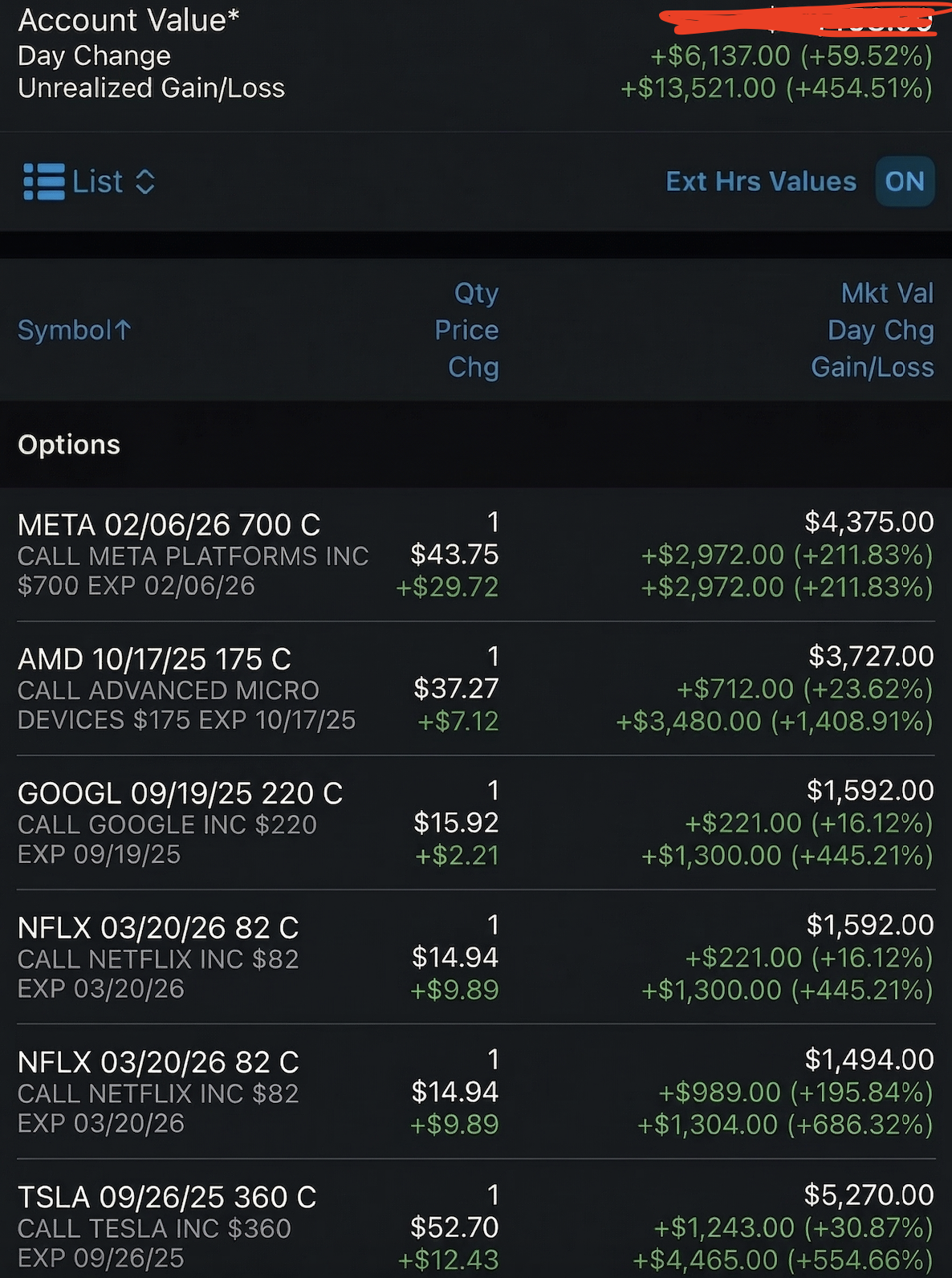
Task: Sort positions by the Symbol column
Action: 73,330
